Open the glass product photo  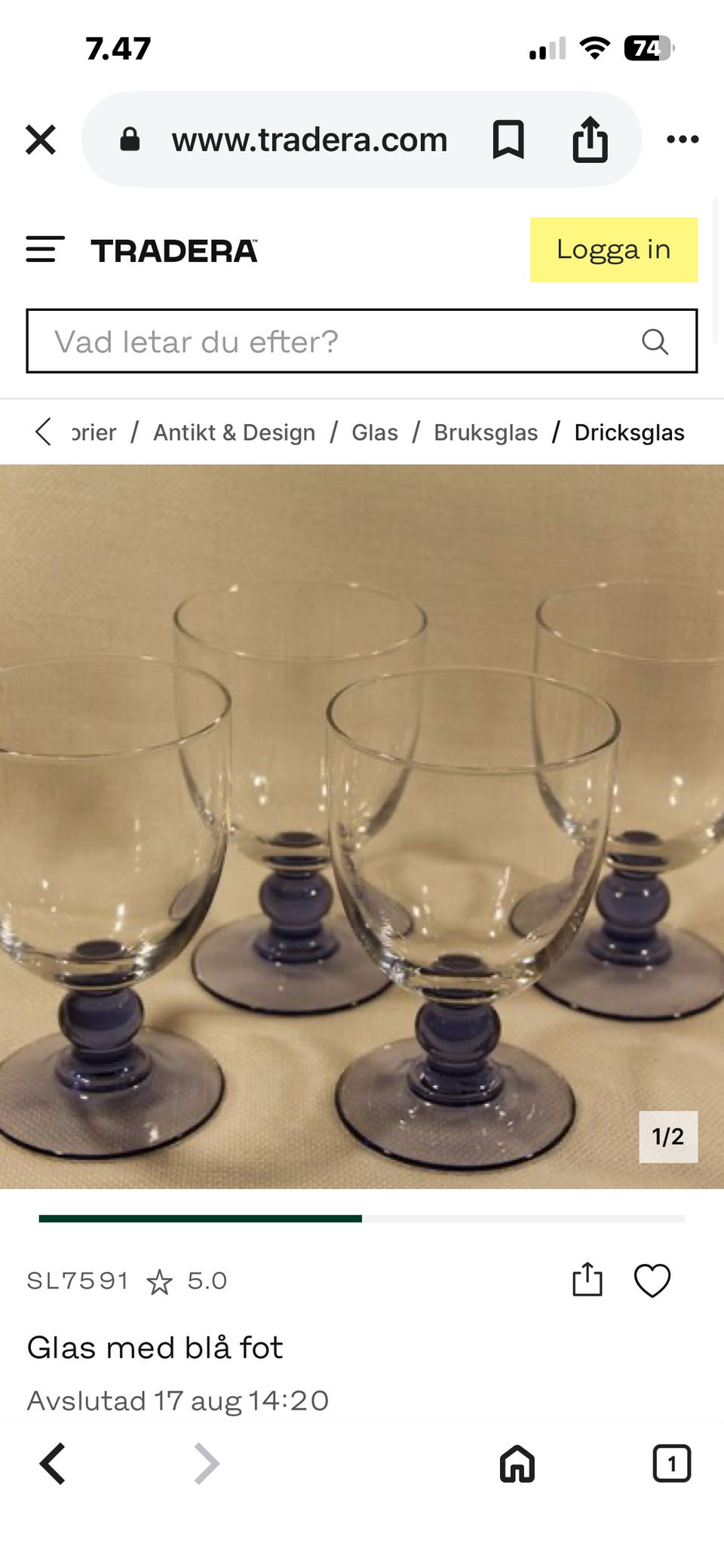[x=362, y=826]
